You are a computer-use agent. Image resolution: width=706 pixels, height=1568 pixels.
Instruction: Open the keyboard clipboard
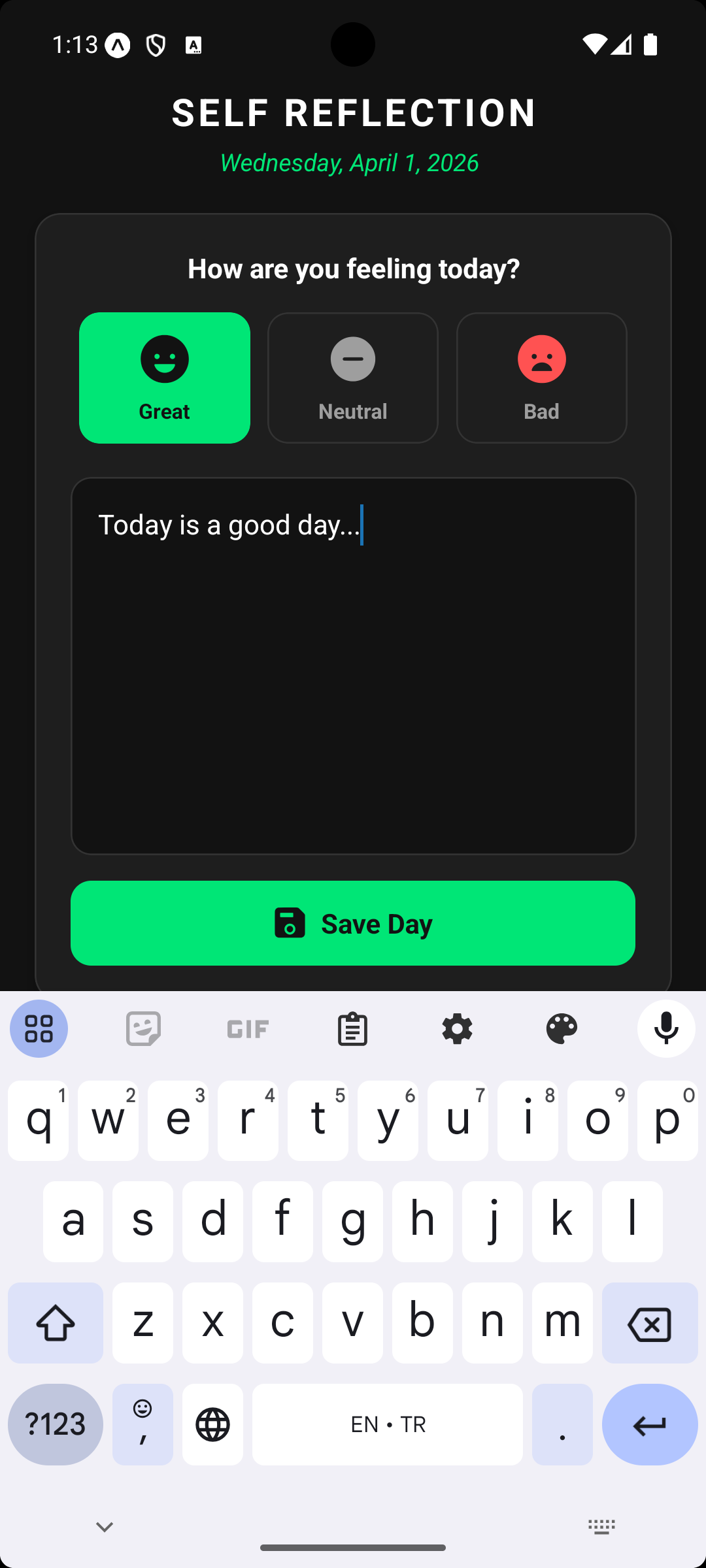[x=352, y=1028]
